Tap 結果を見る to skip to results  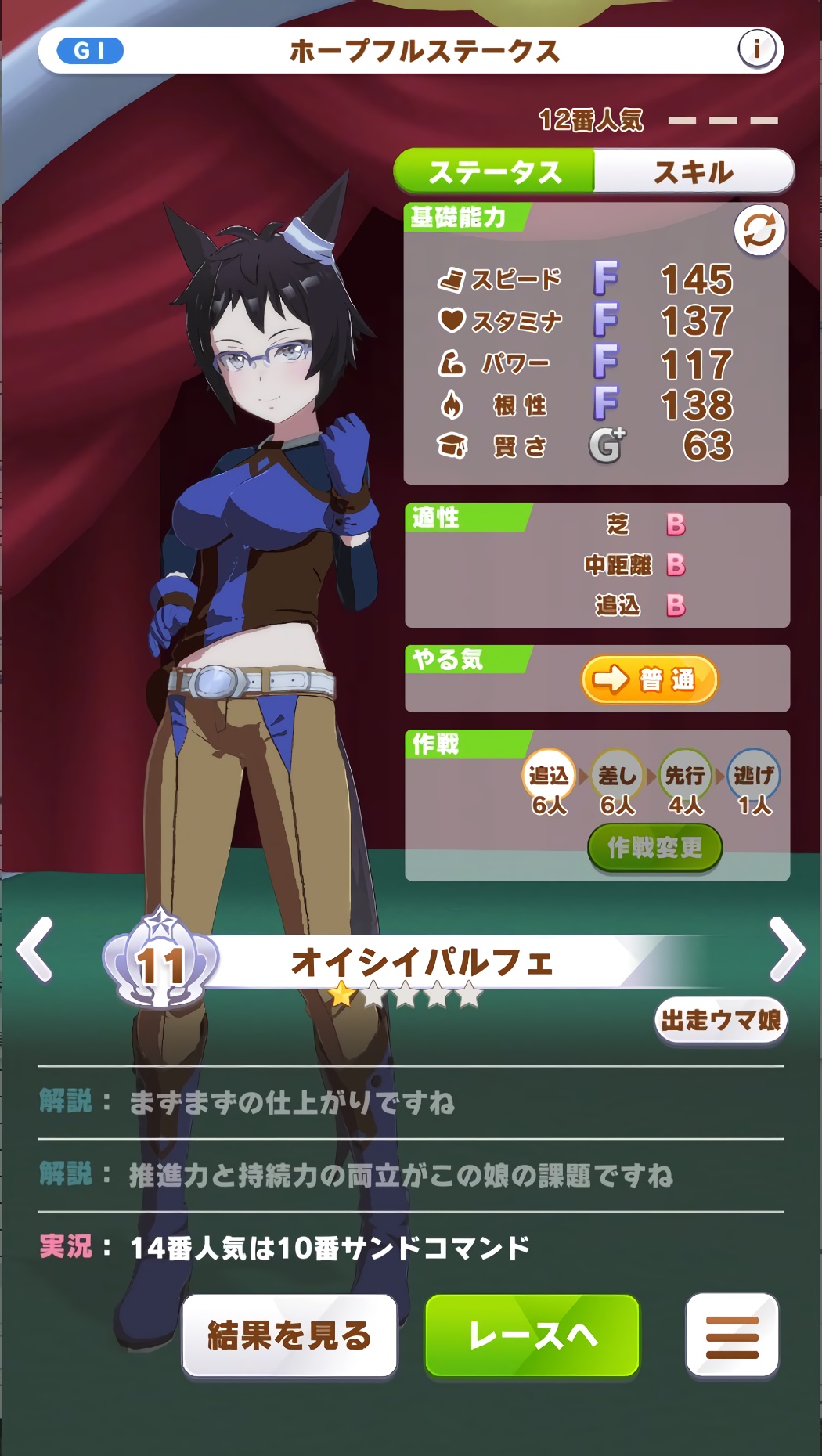[x=290, y=1335]
